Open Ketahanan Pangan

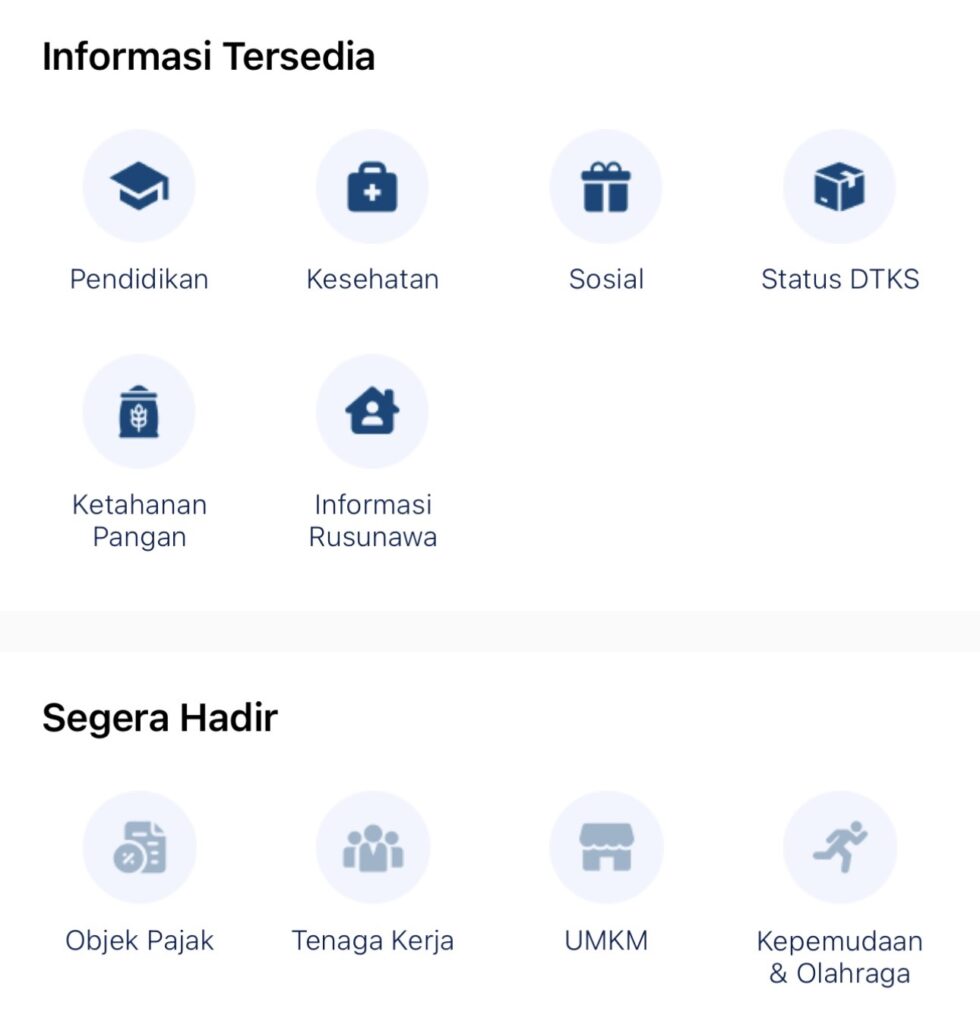[139, 412]
